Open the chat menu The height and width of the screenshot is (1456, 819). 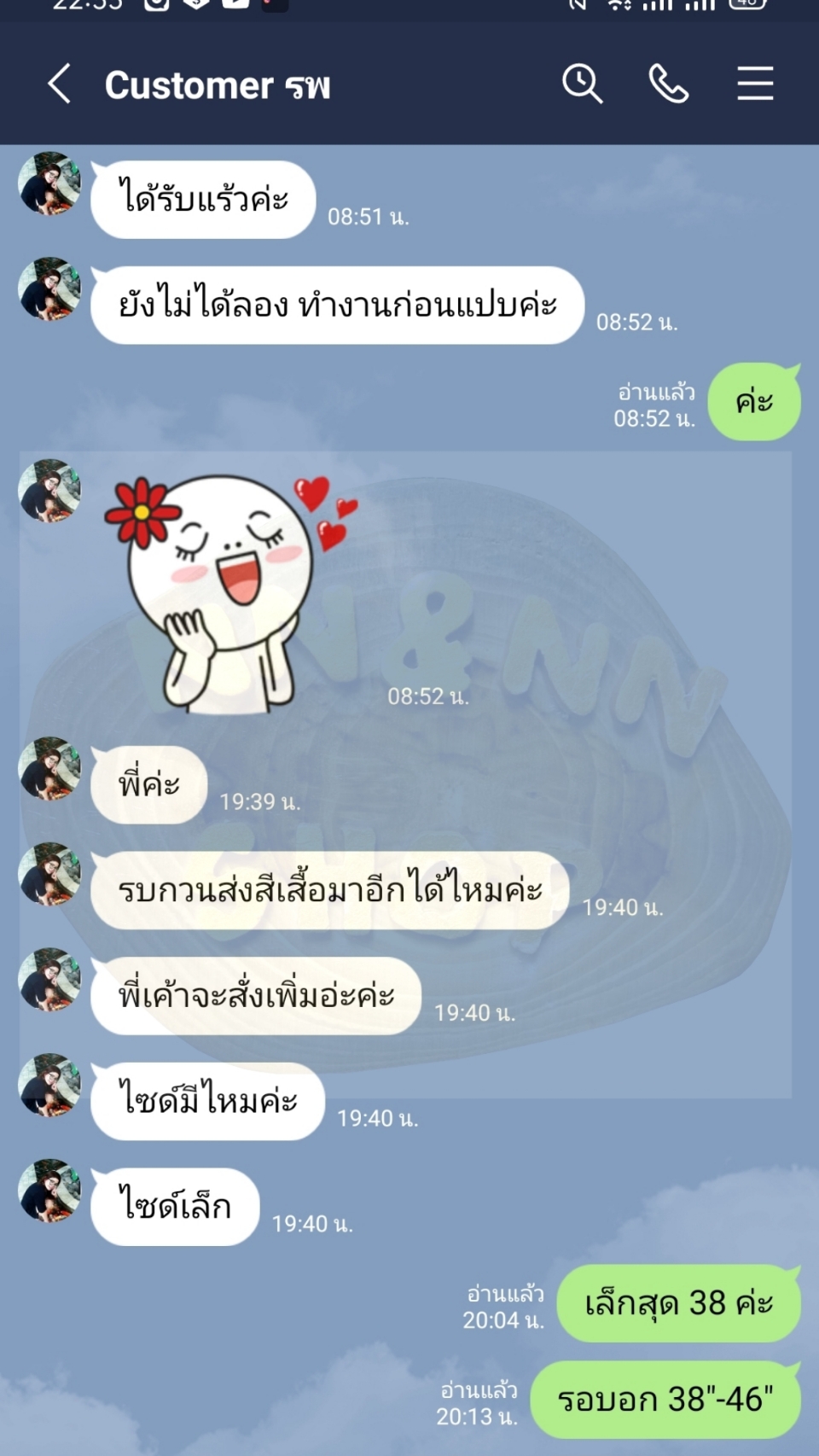coord(755,84)
